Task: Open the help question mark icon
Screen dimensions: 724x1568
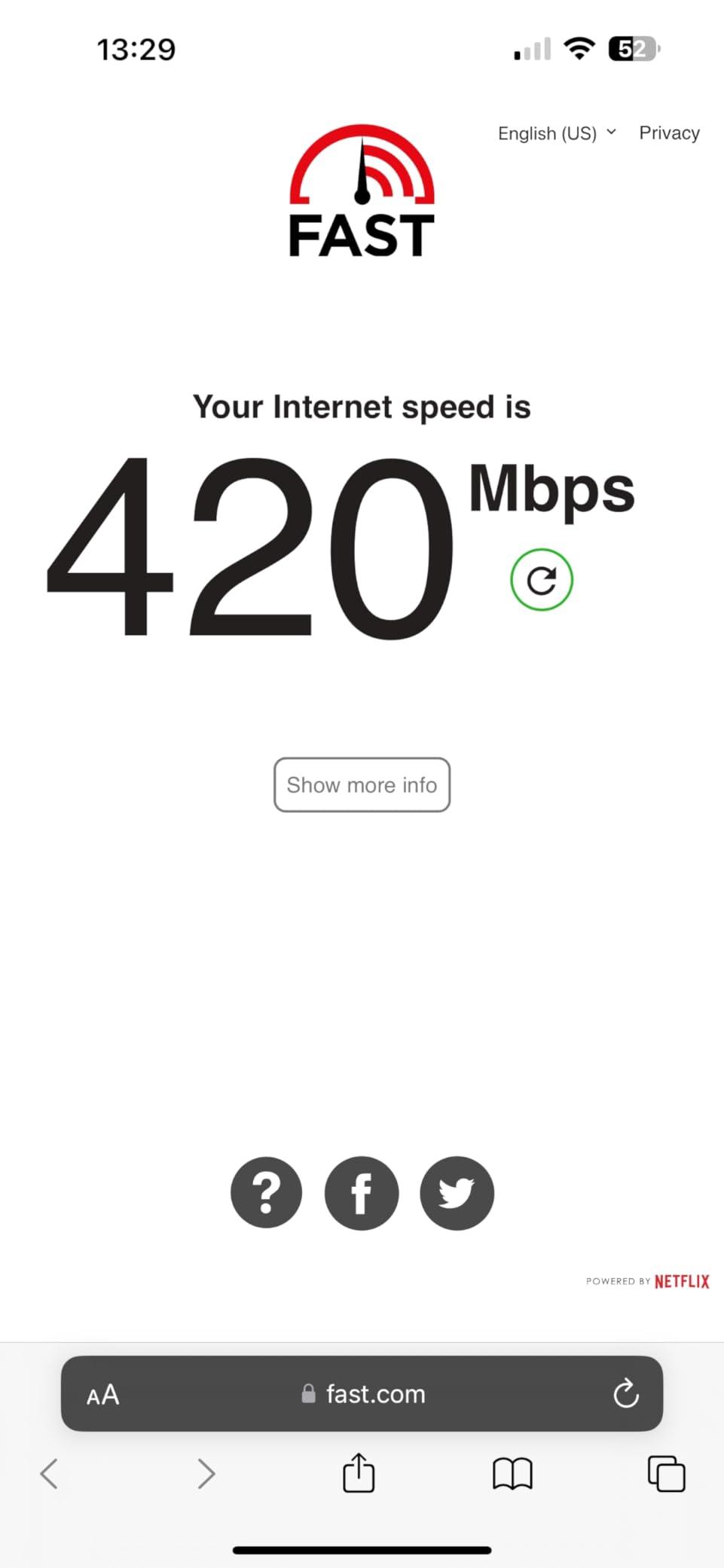Action: pyautogui.click(x=266, y=1193)
